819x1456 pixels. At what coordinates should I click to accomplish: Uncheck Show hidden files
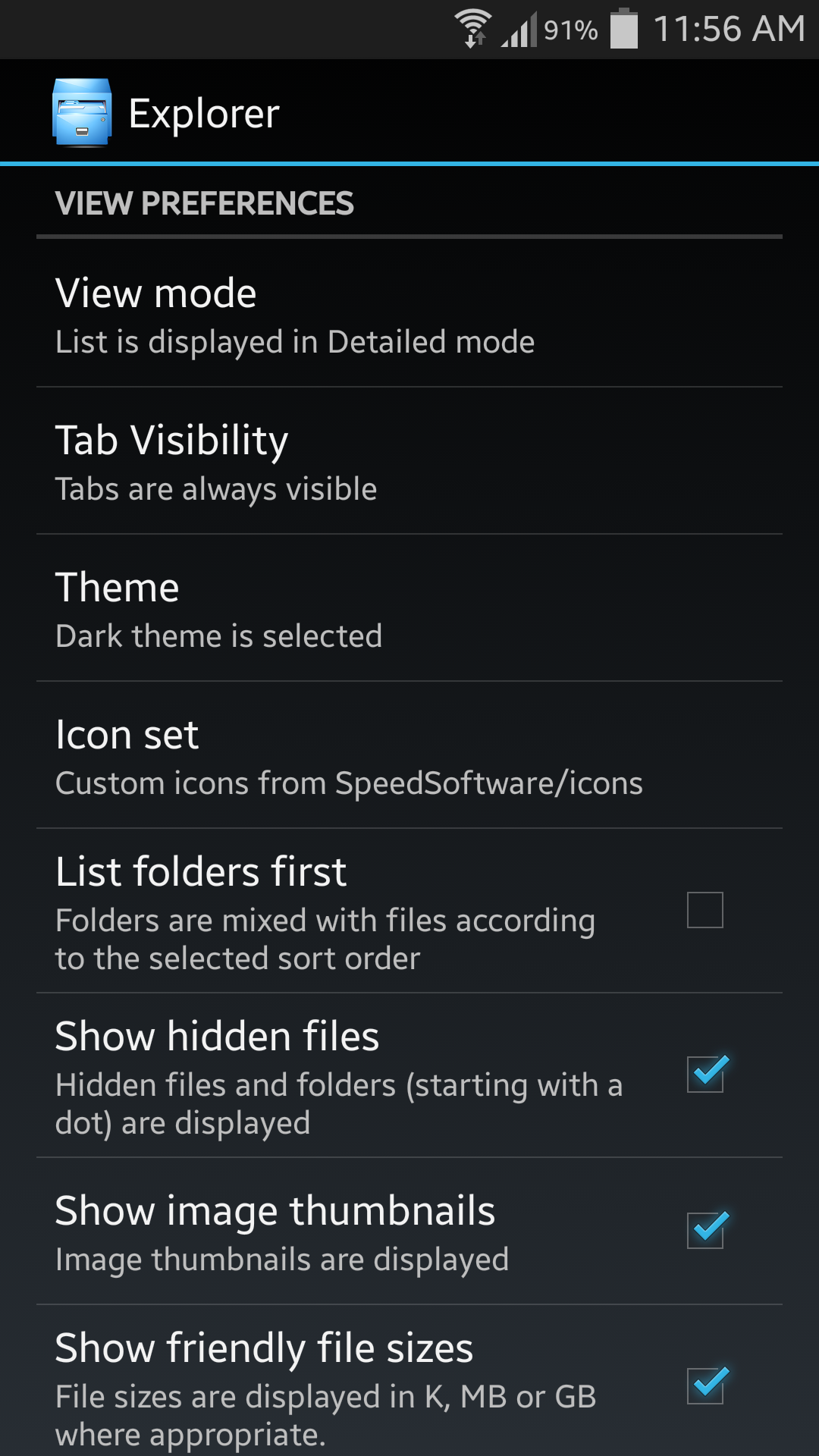[x=705, y=1074]
